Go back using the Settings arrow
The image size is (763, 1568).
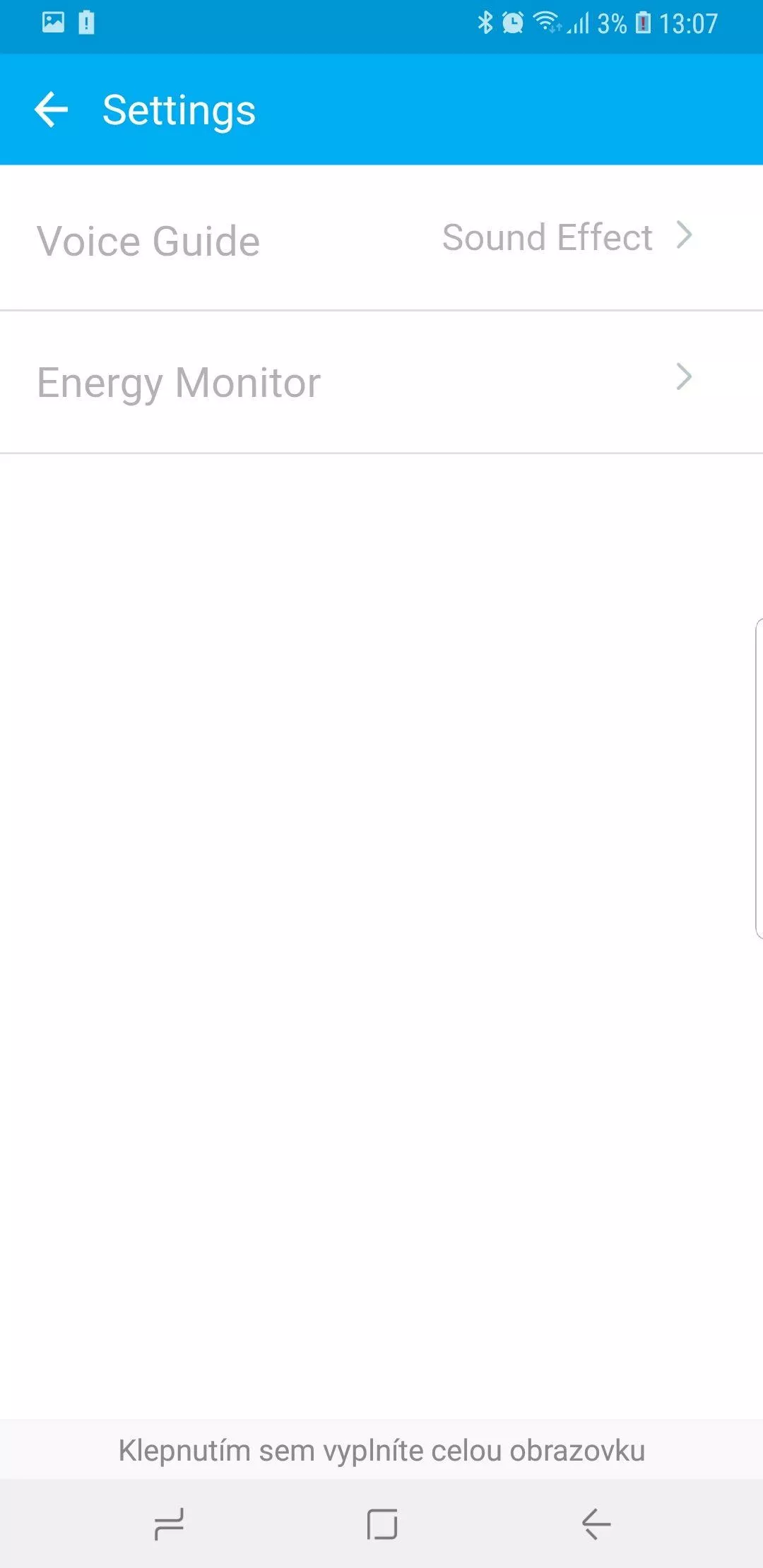tap(51, 110)
